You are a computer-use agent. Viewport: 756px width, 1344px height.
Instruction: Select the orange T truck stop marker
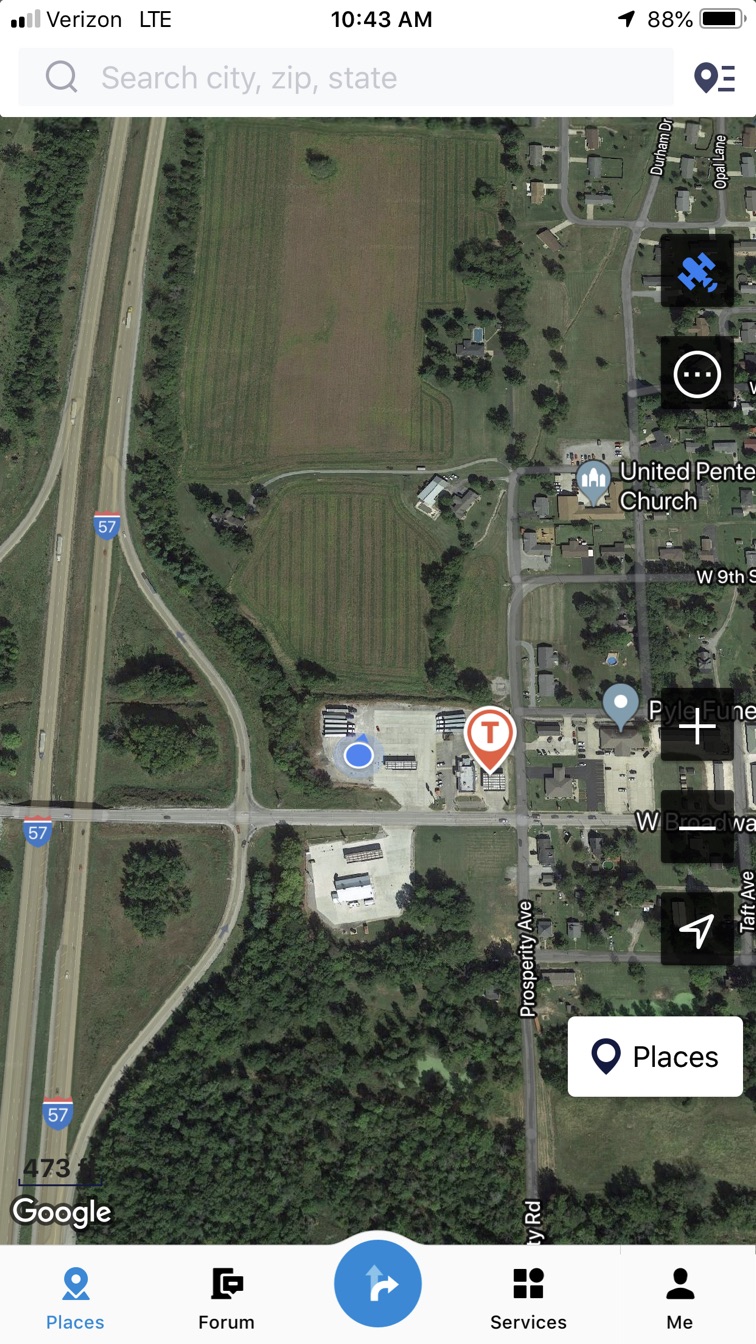click(489, 736)
